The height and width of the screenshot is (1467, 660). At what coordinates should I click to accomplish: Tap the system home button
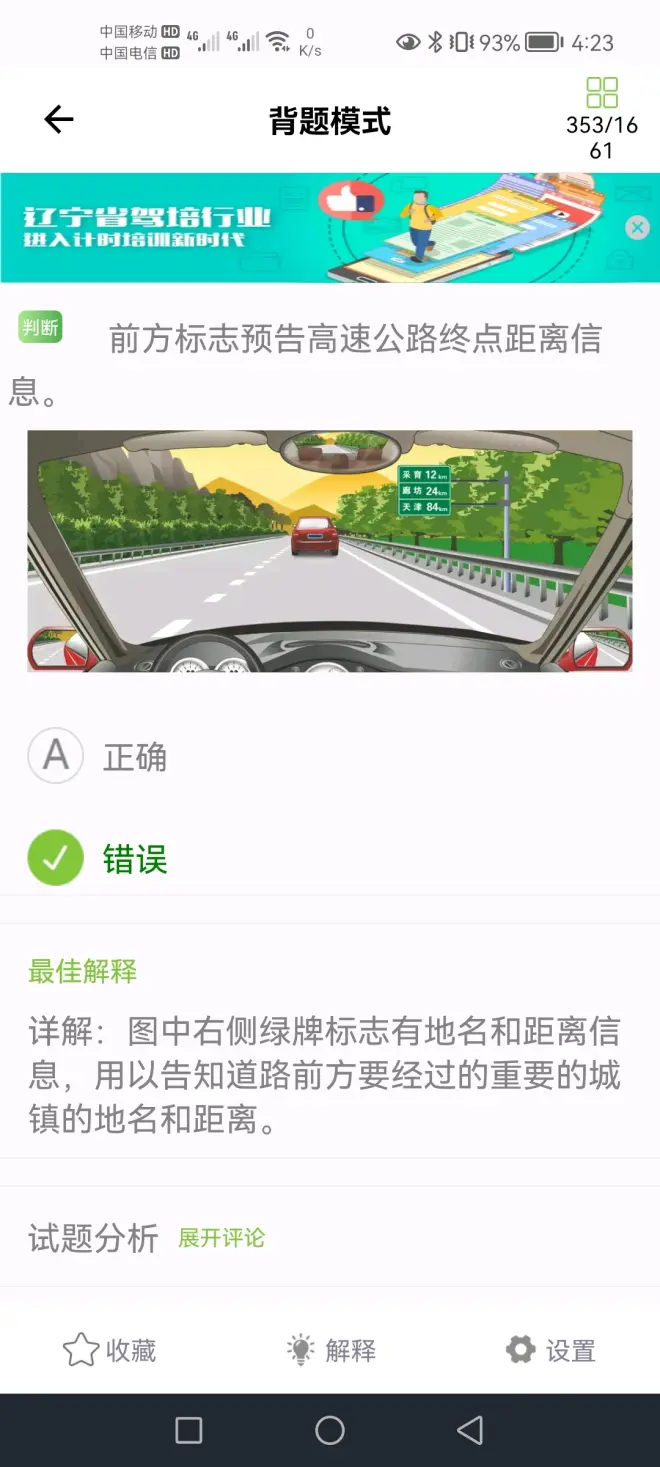click(330, 1430)
